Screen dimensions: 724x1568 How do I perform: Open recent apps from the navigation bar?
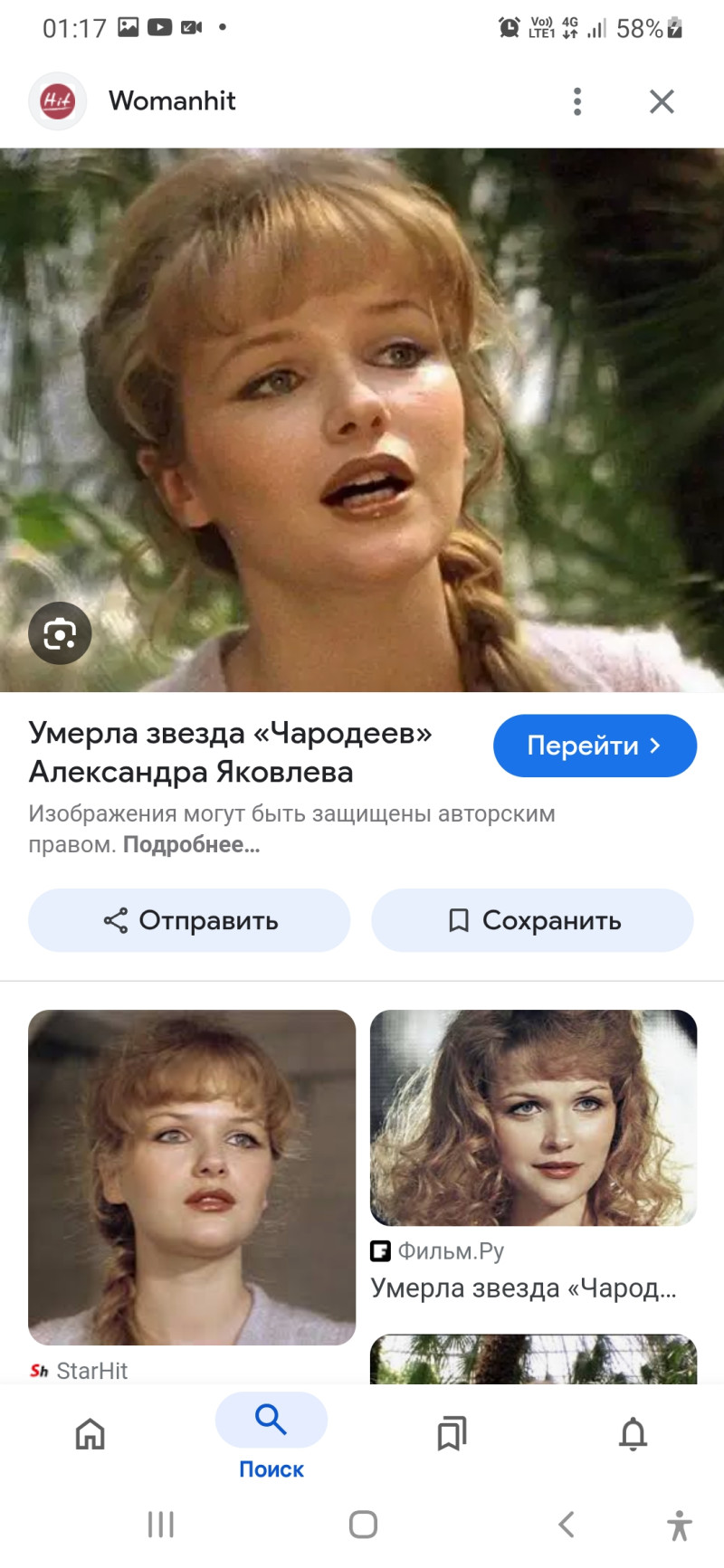[x=161, y=1525]
